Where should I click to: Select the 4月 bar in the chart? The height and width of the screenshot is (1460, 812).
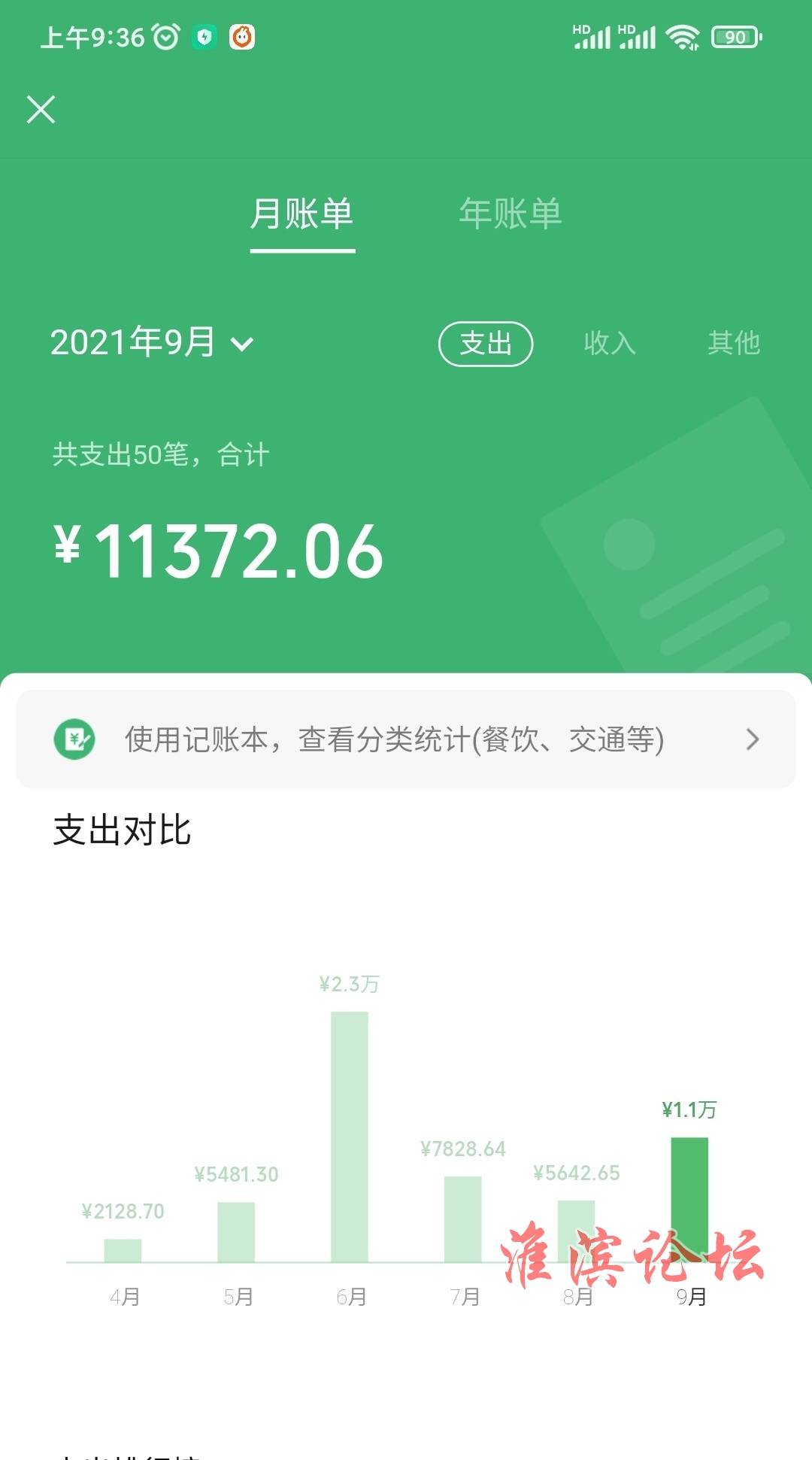(123, 1250)
